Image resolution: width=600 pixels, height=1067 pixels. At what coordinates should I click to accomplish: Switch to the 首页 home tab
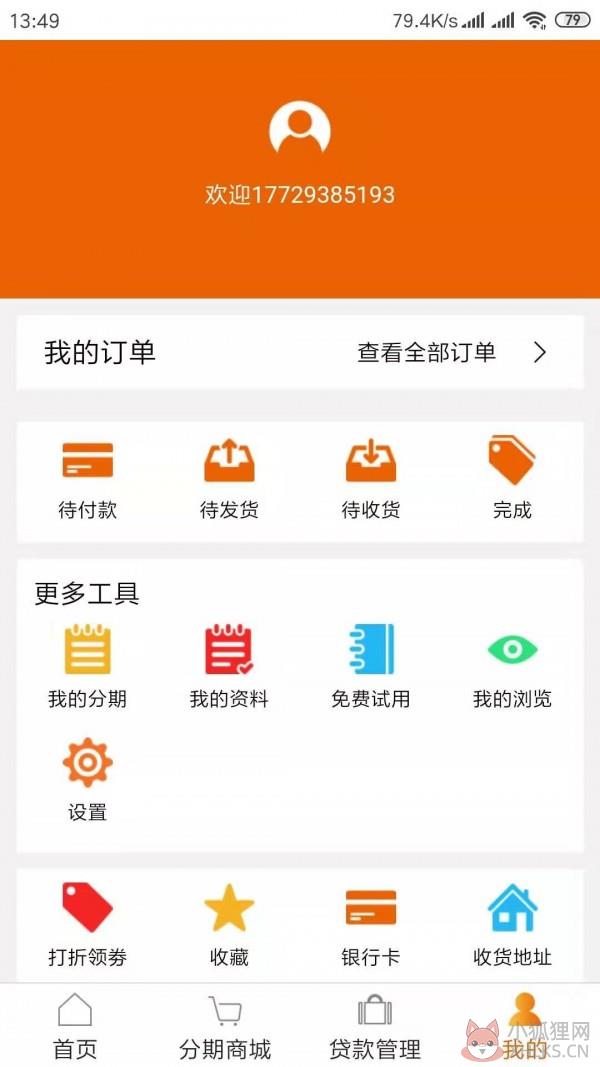pyautogui.click(x=75, y=1026)
